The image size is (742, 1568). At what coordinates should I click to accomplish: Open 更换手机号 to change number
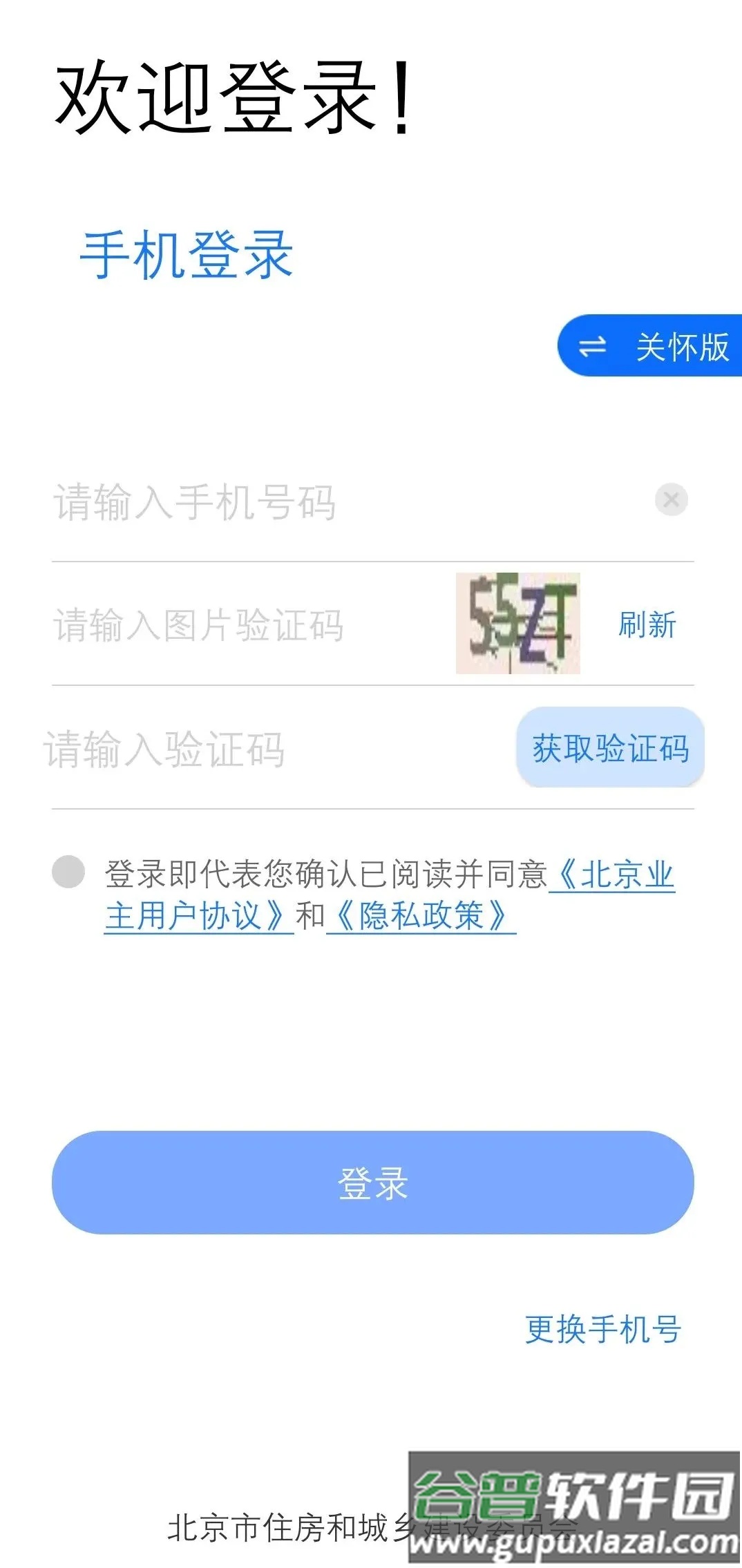point(602,1330)
